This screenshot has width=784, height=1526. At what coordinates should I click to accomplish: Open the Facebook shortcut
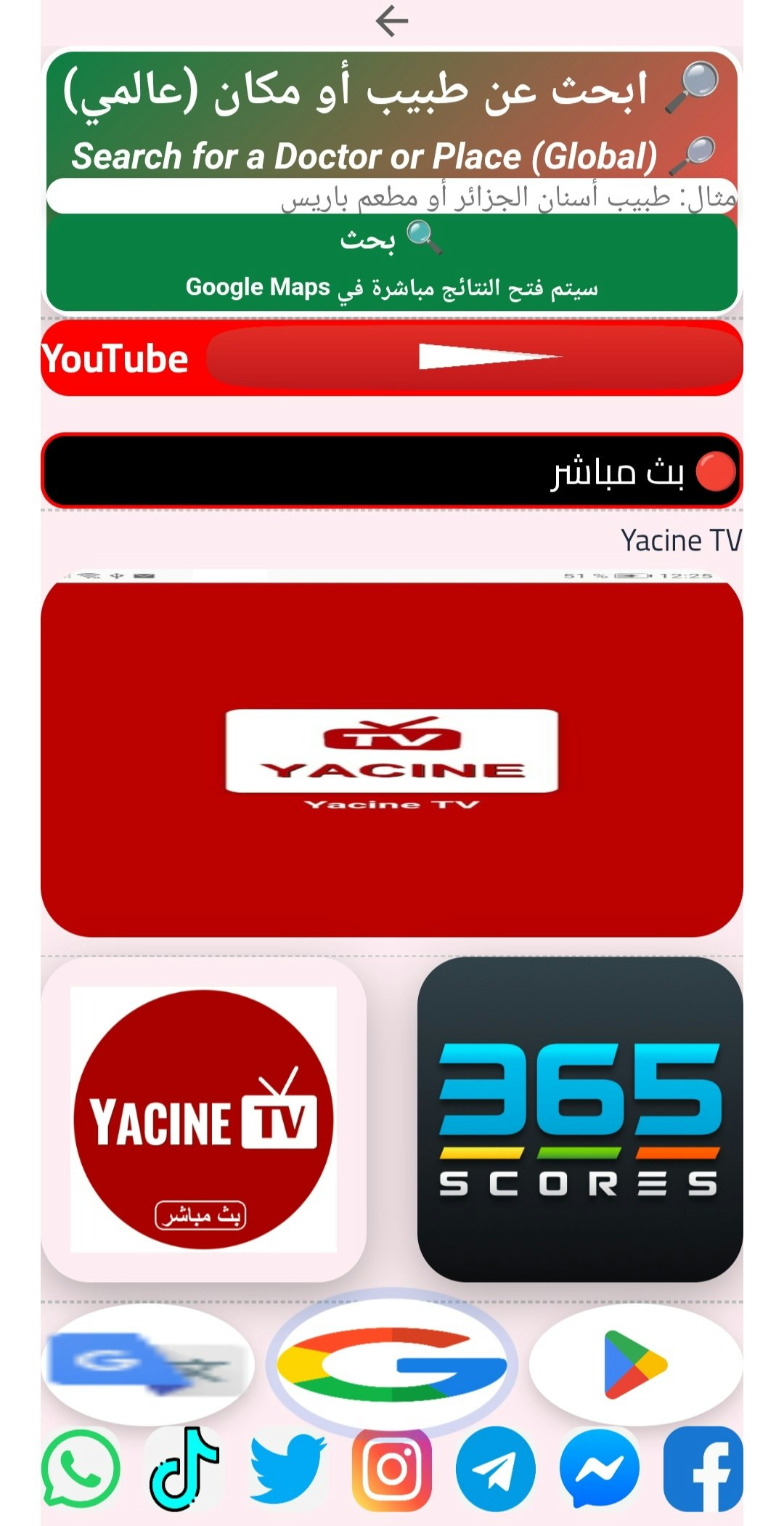pyautogui.click(x=703, y=1469)
